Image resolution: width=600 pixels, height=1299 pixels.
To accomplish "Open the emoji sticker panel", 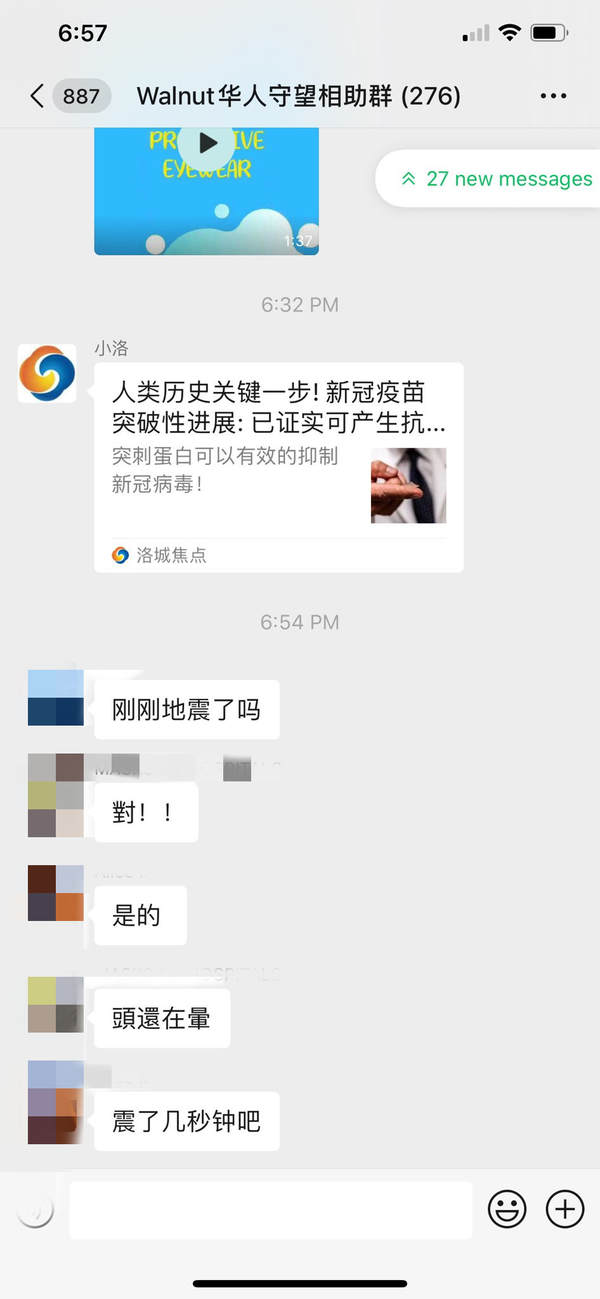I will (507, 1210).
